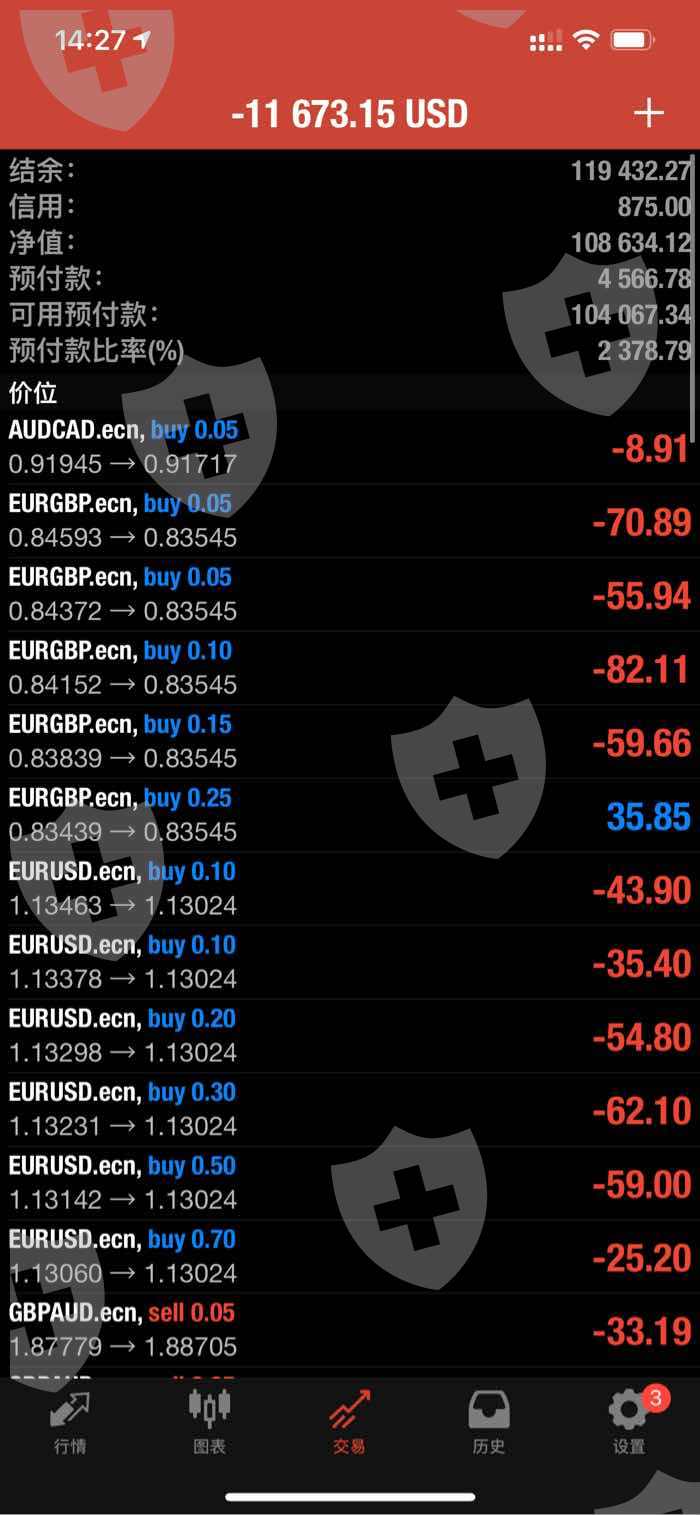
Task: Select EURUSD.ecn buy 0.20 position
Action: point(350,1036)
